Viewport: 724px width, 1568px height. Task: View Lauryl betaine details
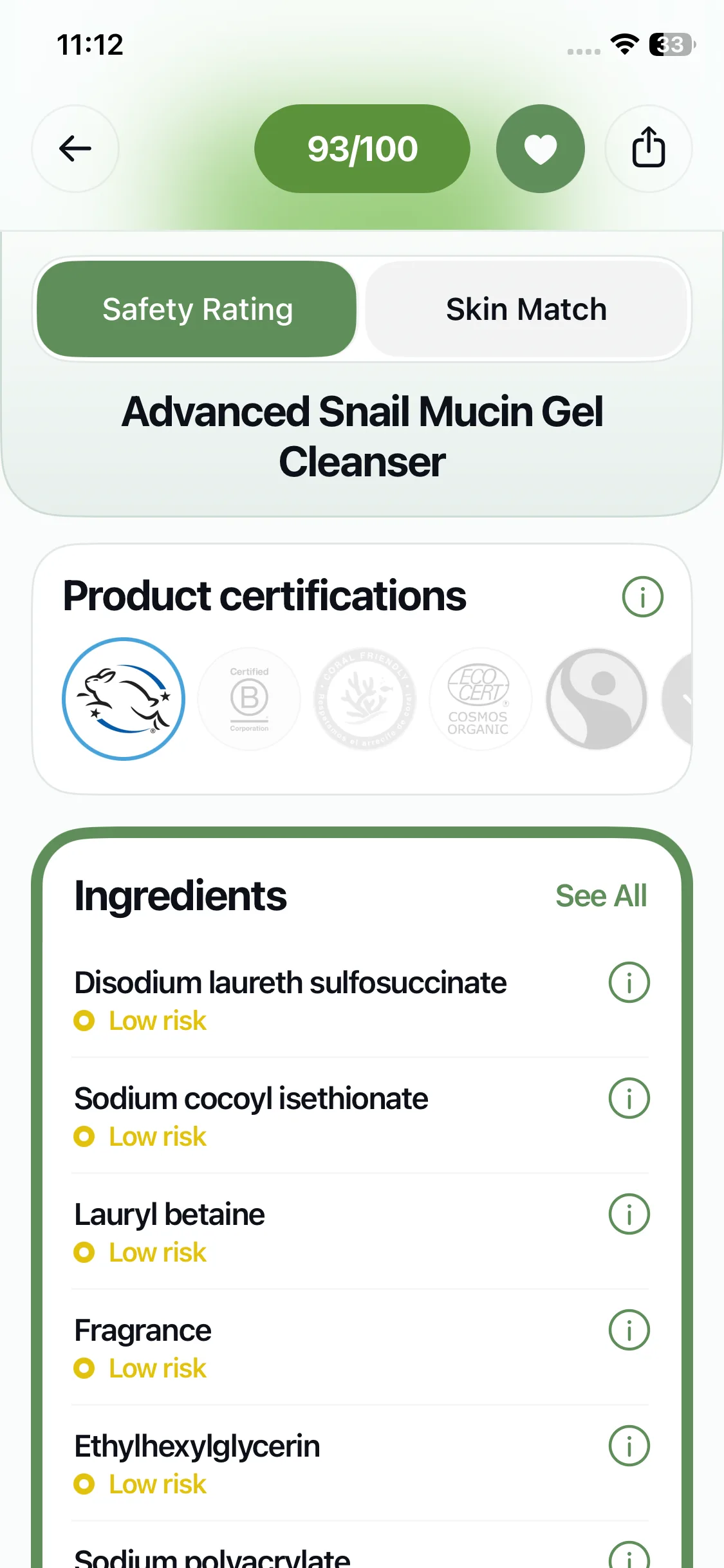coord(629,1214)
